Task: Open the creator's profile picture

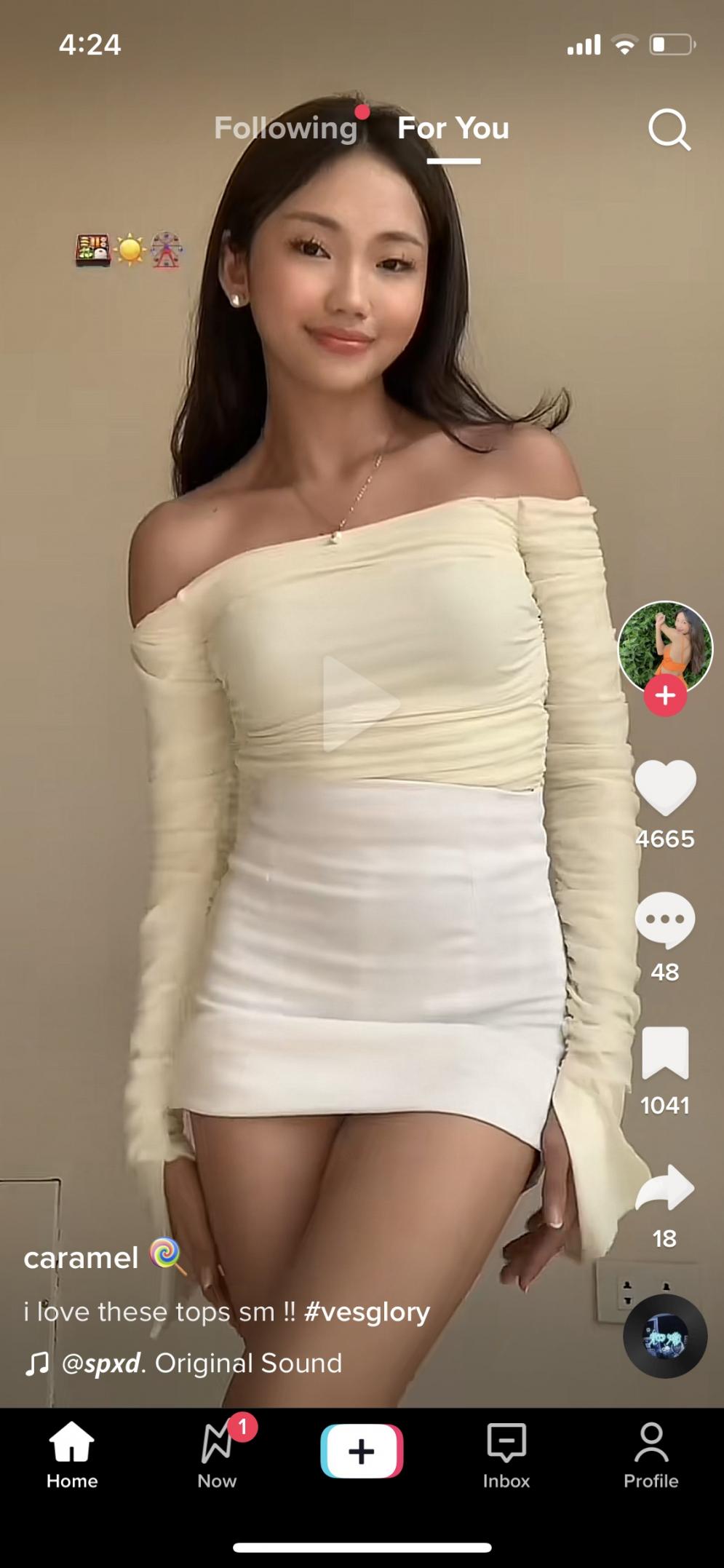Action: (x=664, y=645)
